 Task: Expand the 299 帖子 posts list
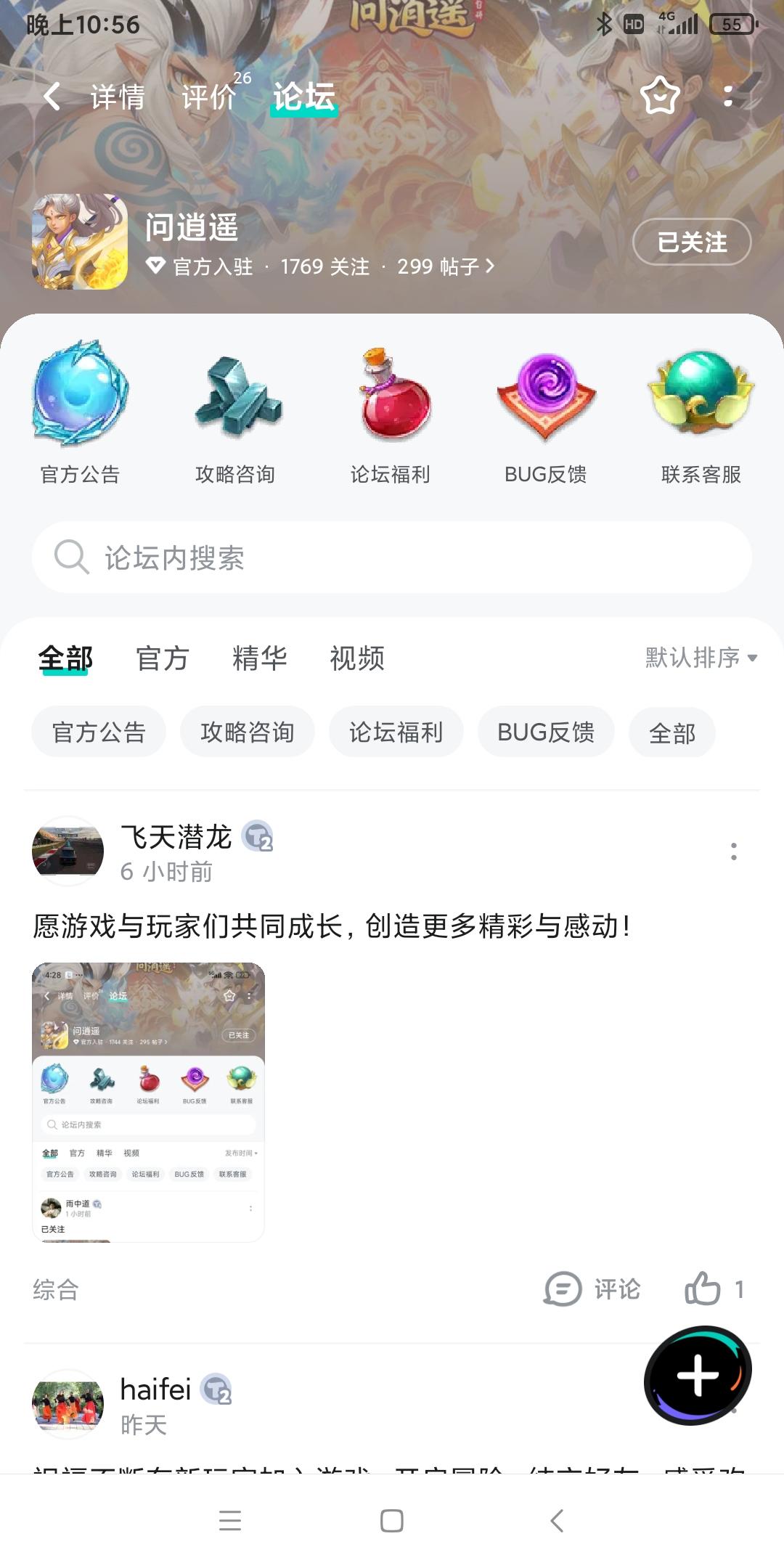point(439,267)
